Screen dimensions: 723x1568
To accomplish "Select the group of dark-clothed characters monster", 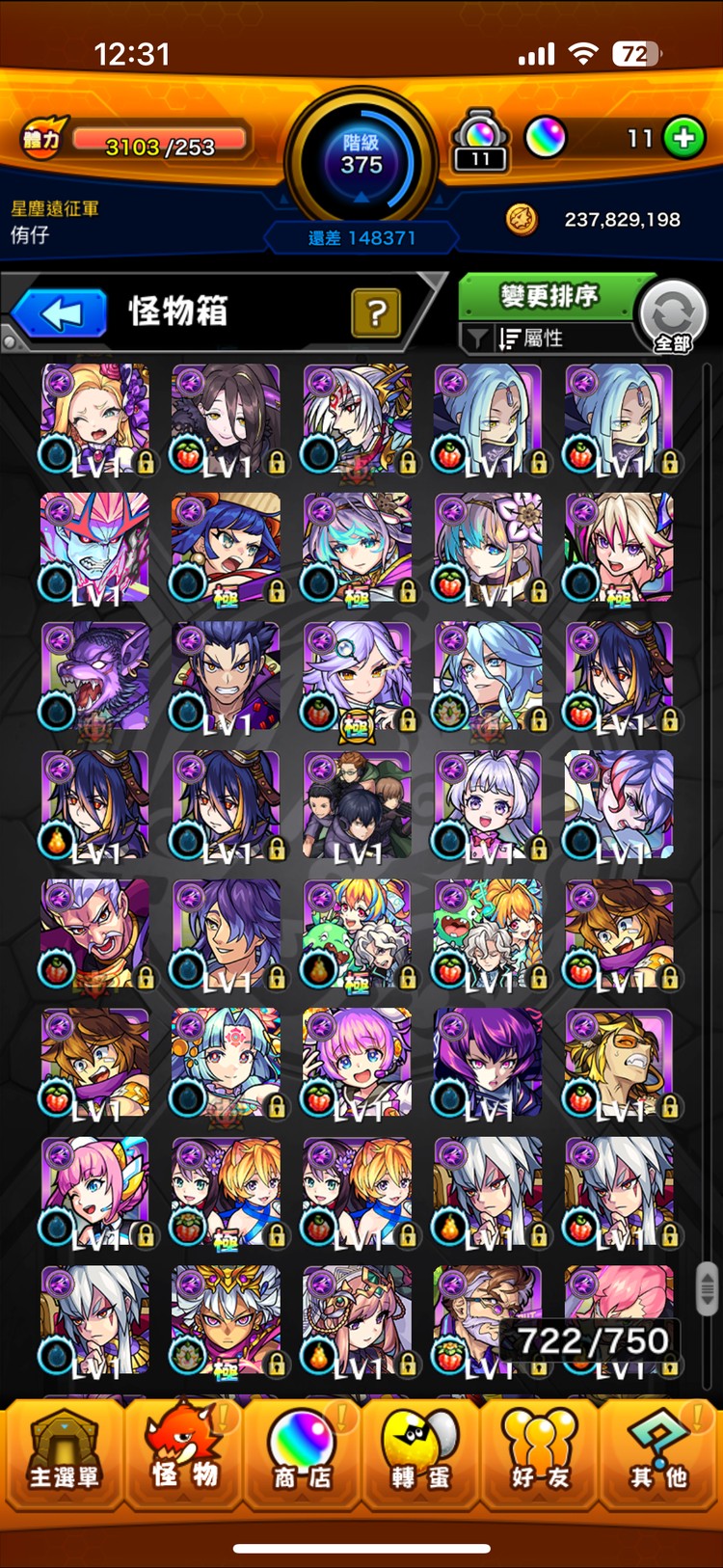I will click(x=357, y=806).
